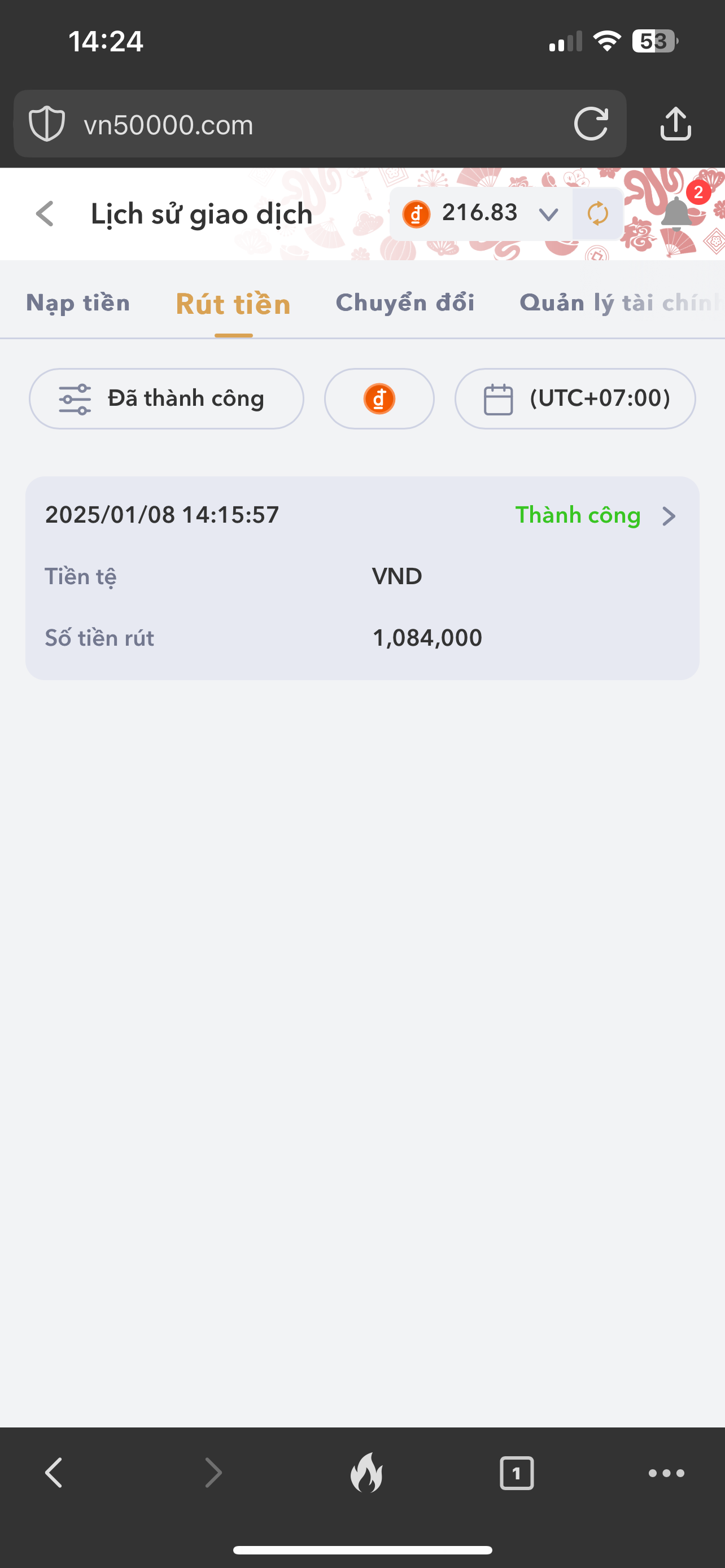Viewport: 725px width, 1568px height.
Task: Select the Rút tiền tab
Action: tap(233, 304)
